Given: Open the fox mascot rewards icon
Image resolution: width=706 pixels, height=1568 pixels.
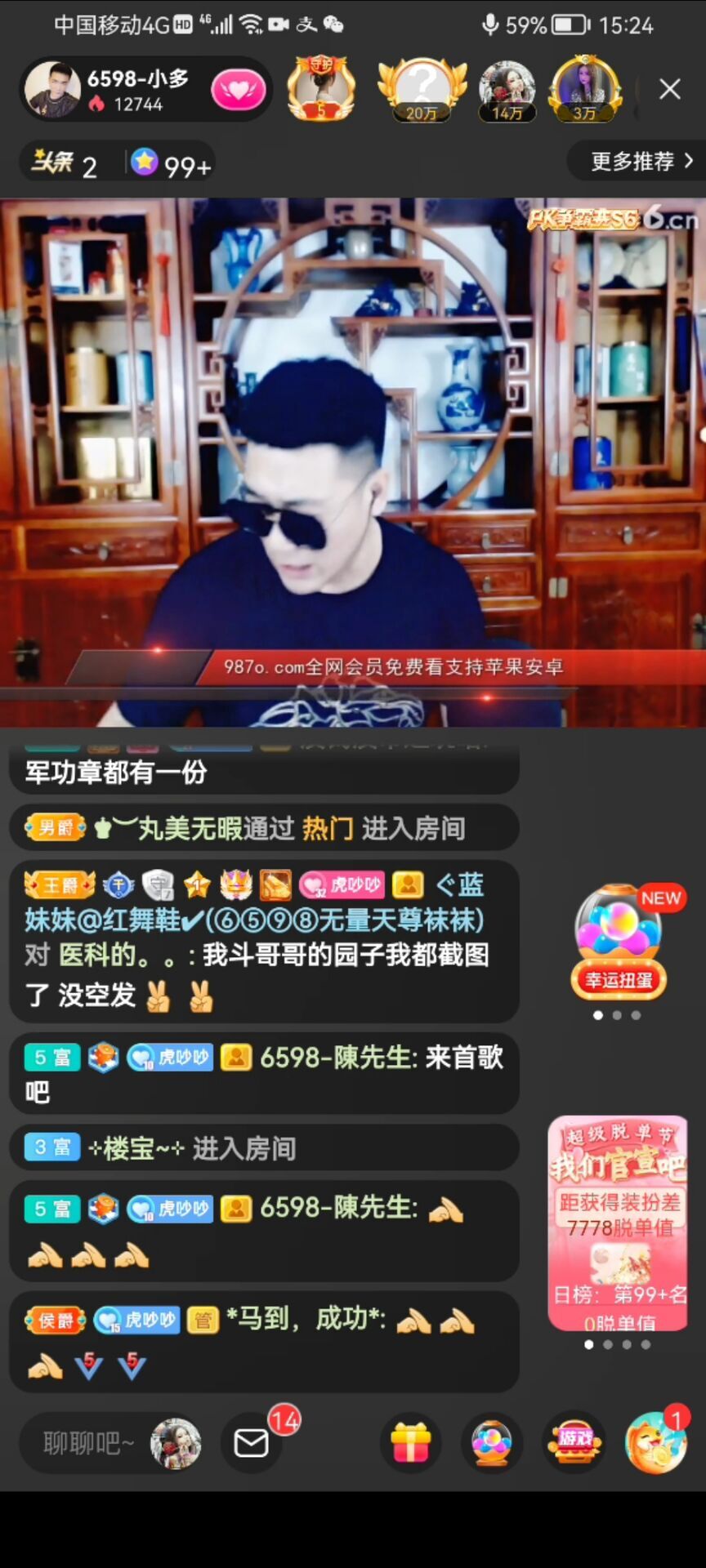Looking at the screenshot, I should pos(655,1444).
